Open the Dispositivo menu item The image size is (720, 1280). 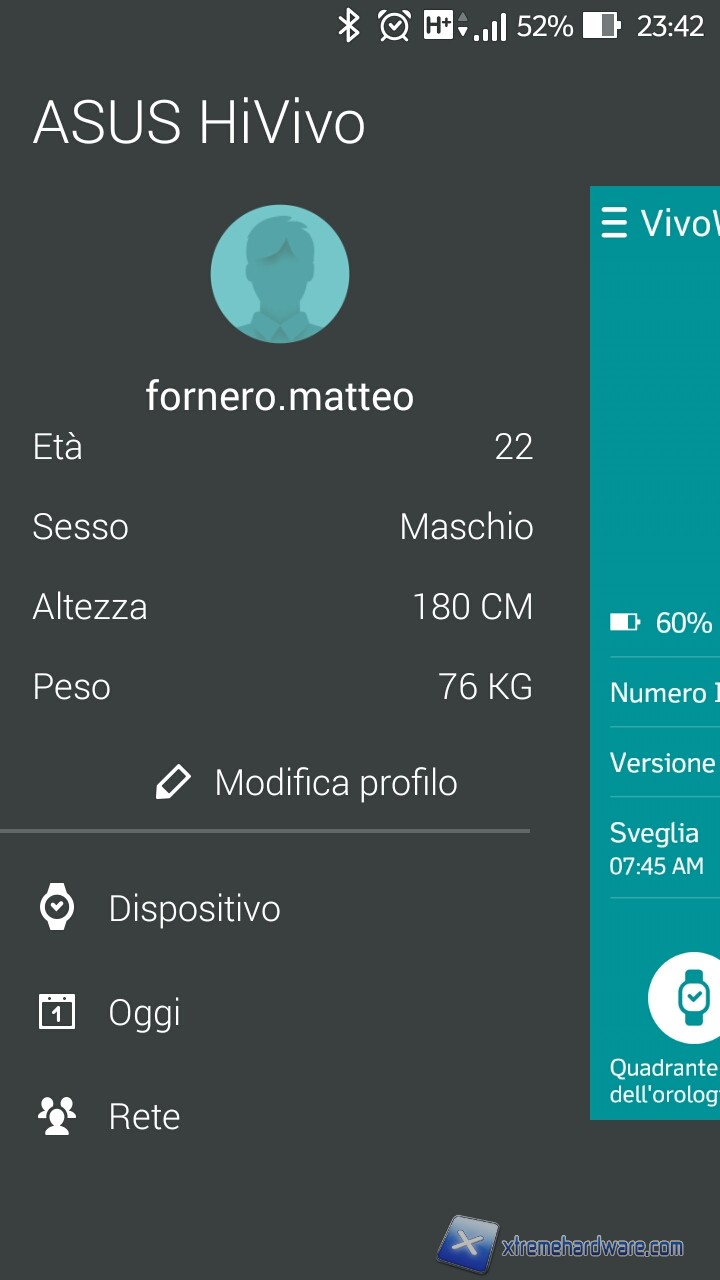(194, 909)
